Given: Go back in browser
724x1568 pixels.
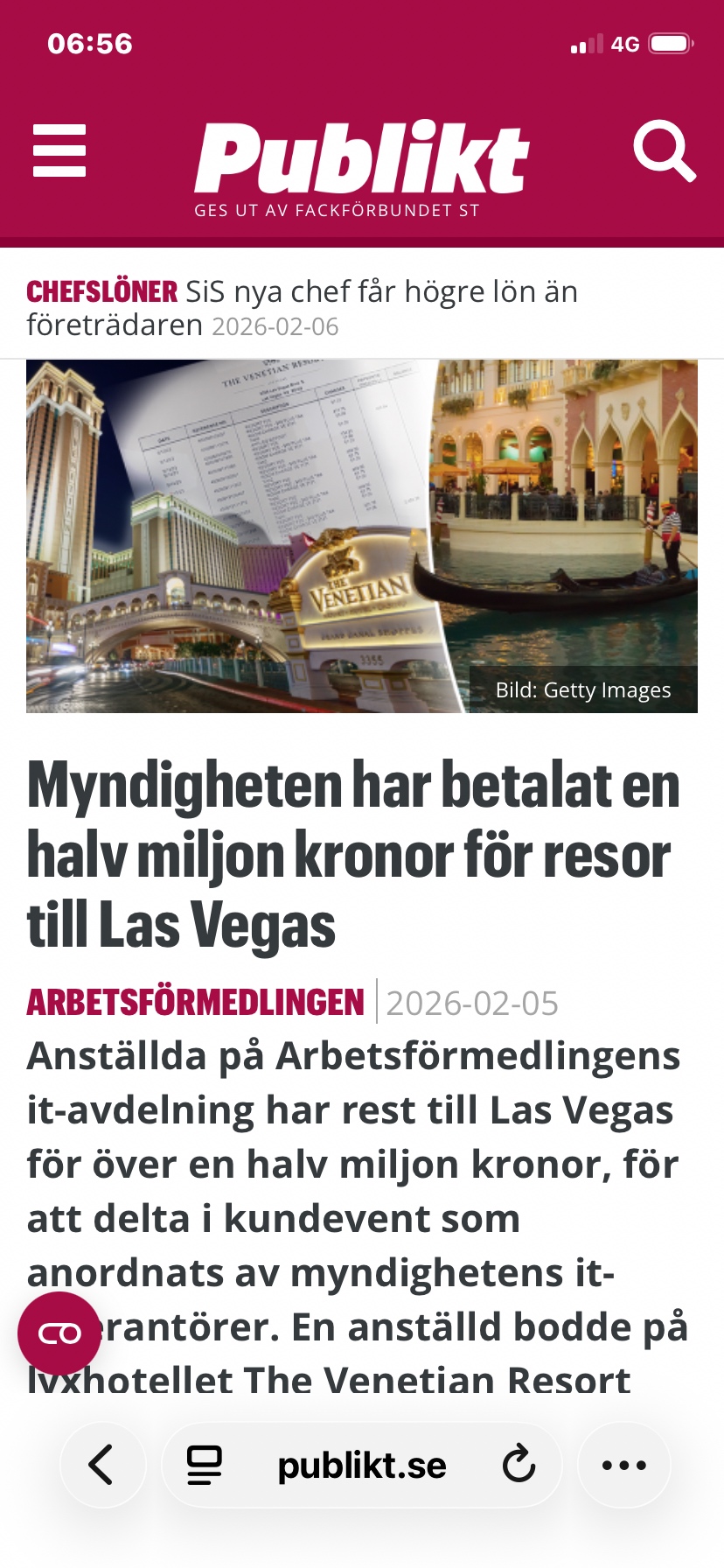Looking at the screenshot, I should (x=102, y=1465).
